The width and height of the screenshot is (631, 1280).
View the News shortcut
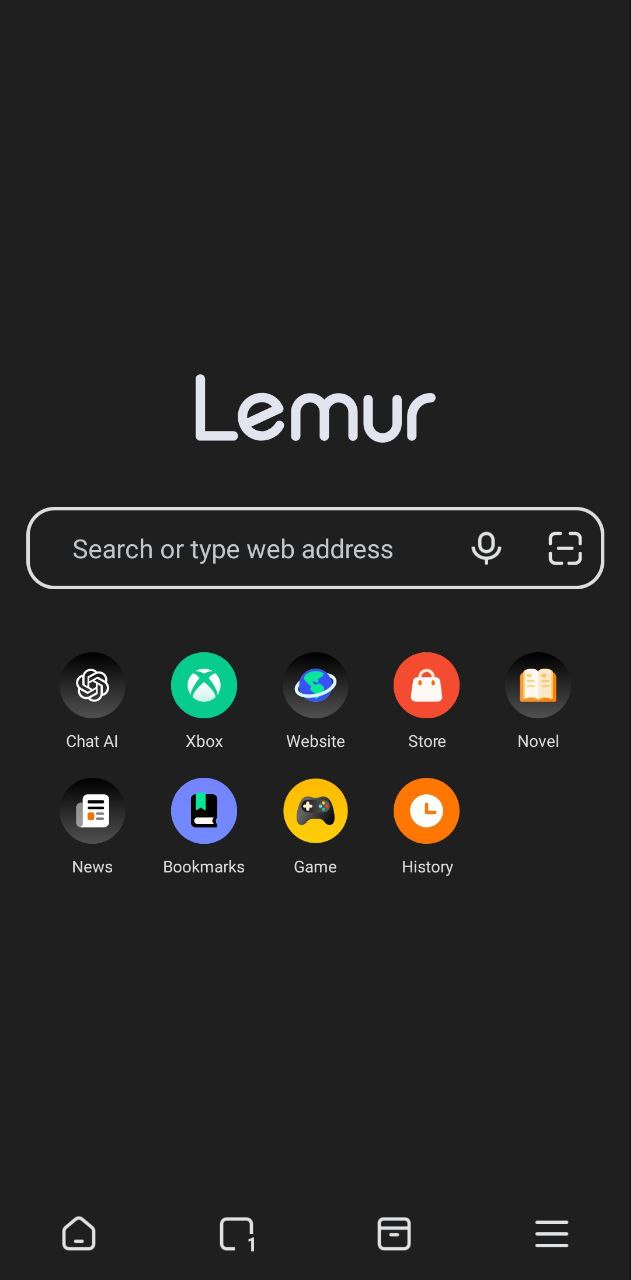coord(92,811)
